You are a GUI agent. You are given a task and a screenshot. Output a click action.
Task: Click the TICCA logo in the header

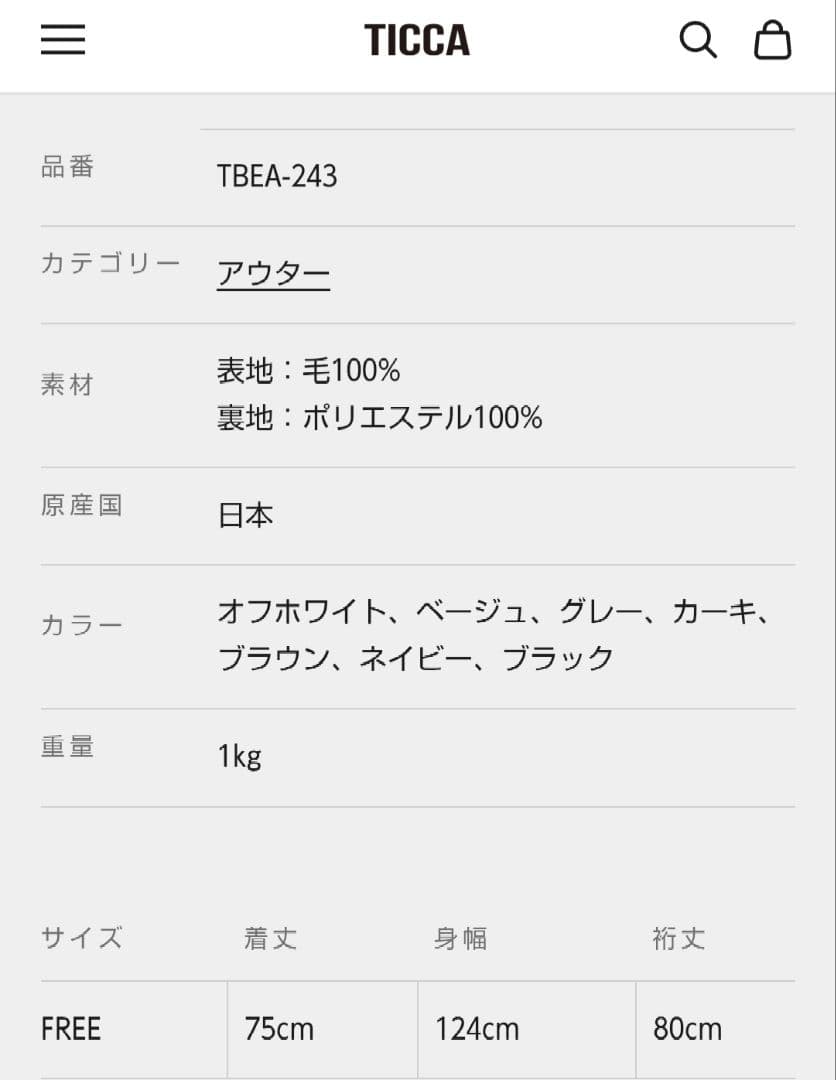point(418,41)
